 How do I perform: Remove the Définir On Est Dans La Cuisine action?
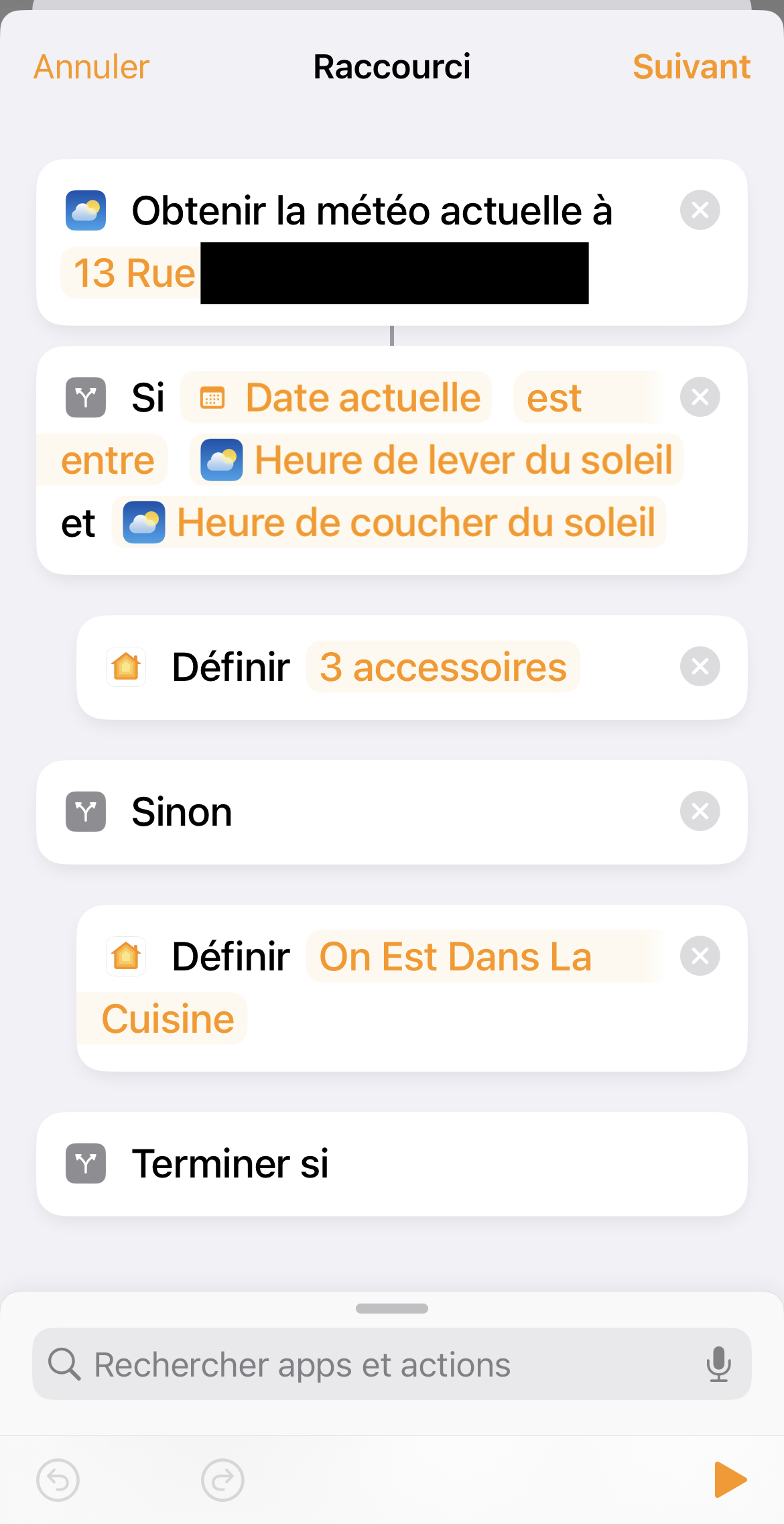click(700, 956)
